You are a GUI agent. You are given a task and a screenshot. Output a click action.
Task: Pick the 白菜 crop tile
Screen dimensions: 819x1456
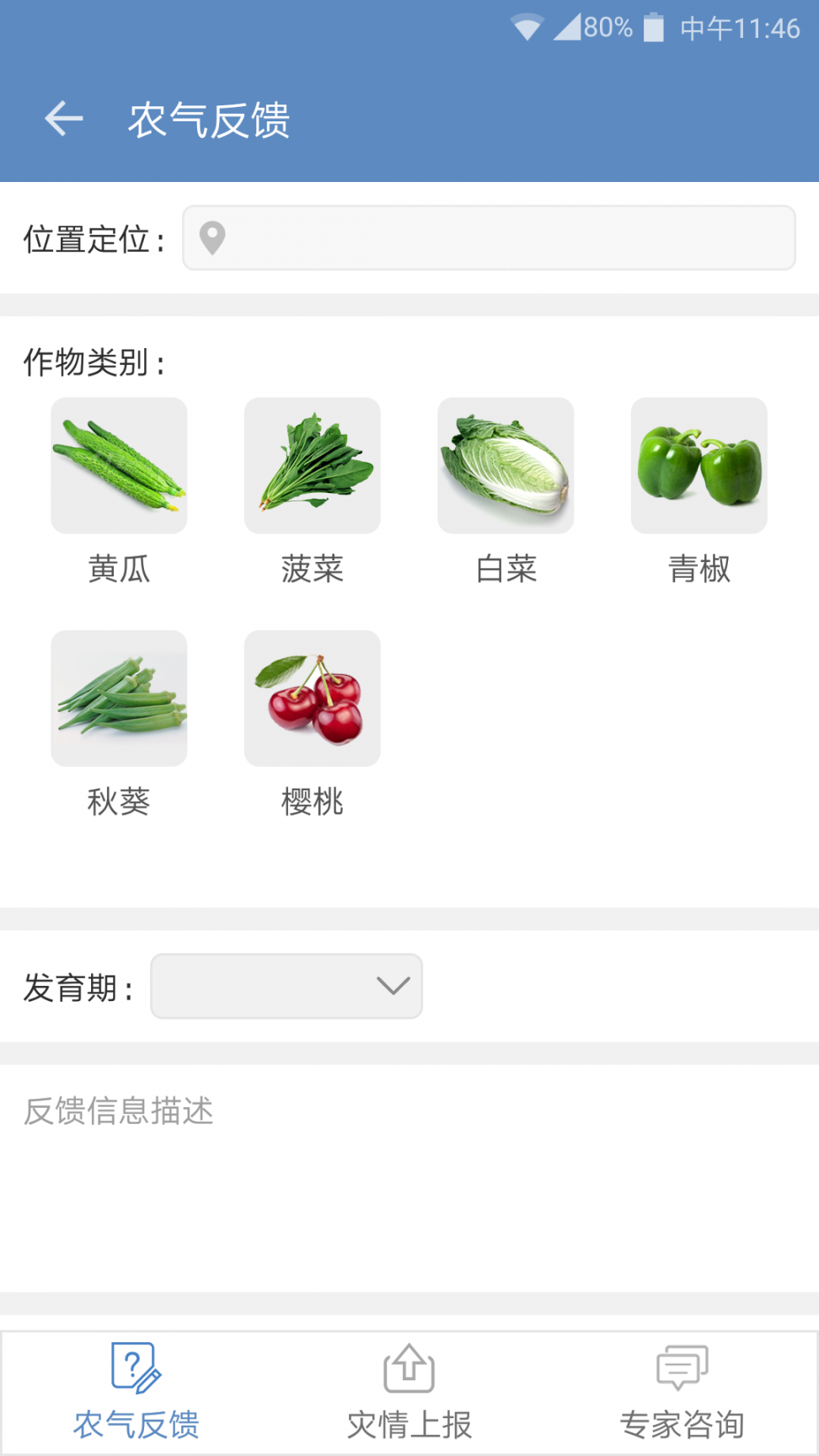click(x=506, y=466)
